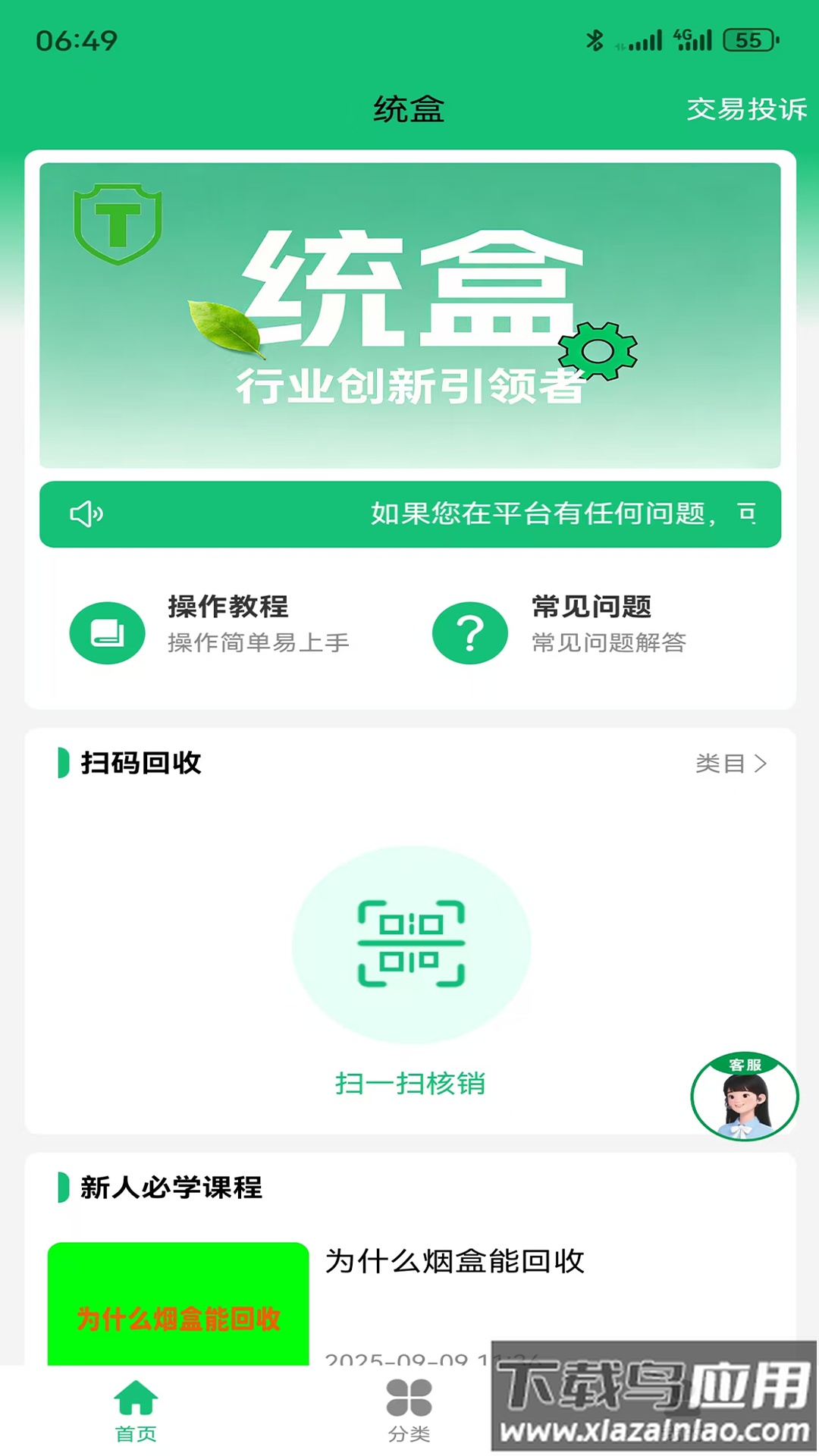
Task: Open 交易投诉 complaint page
Action: point(747,108)
